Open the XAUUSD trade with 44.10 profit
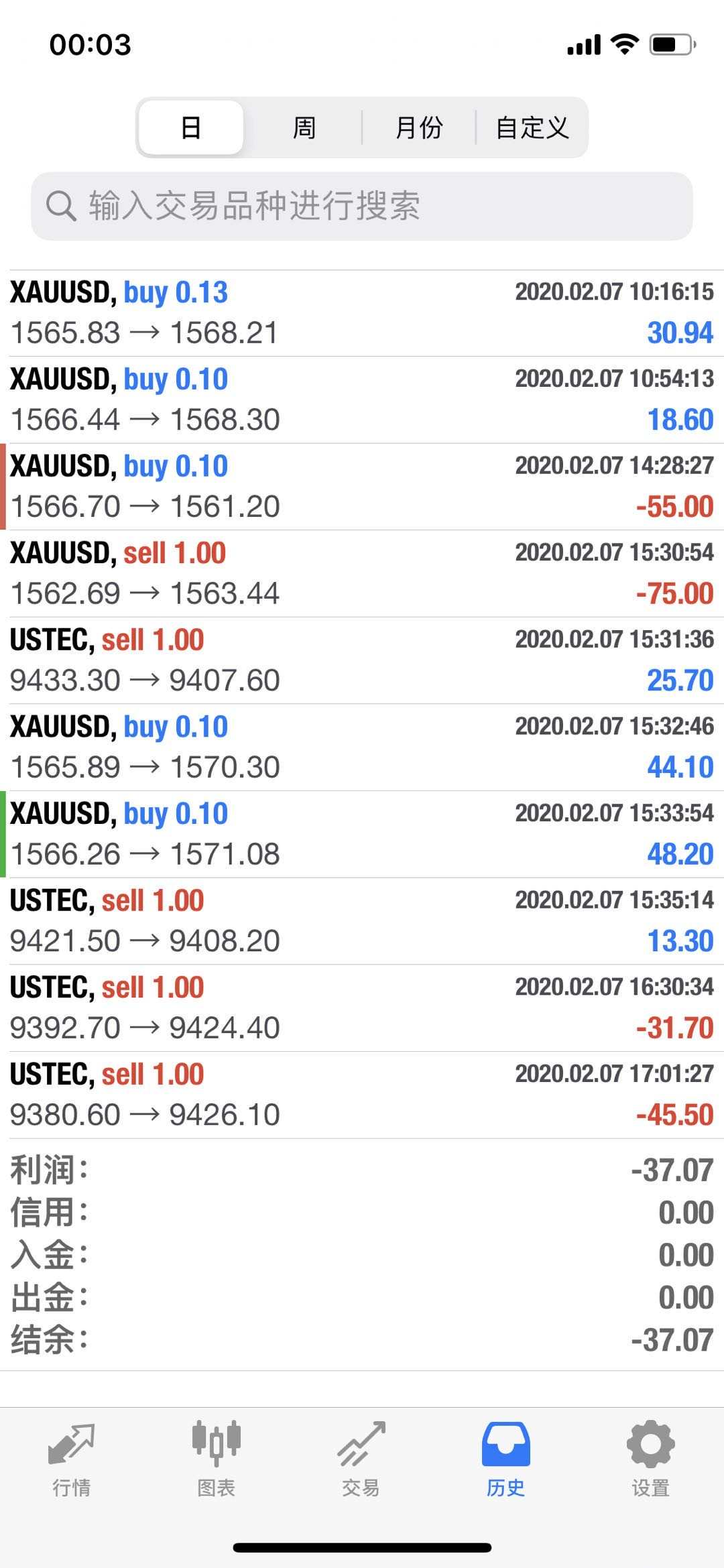 click(x=362, y=747)
